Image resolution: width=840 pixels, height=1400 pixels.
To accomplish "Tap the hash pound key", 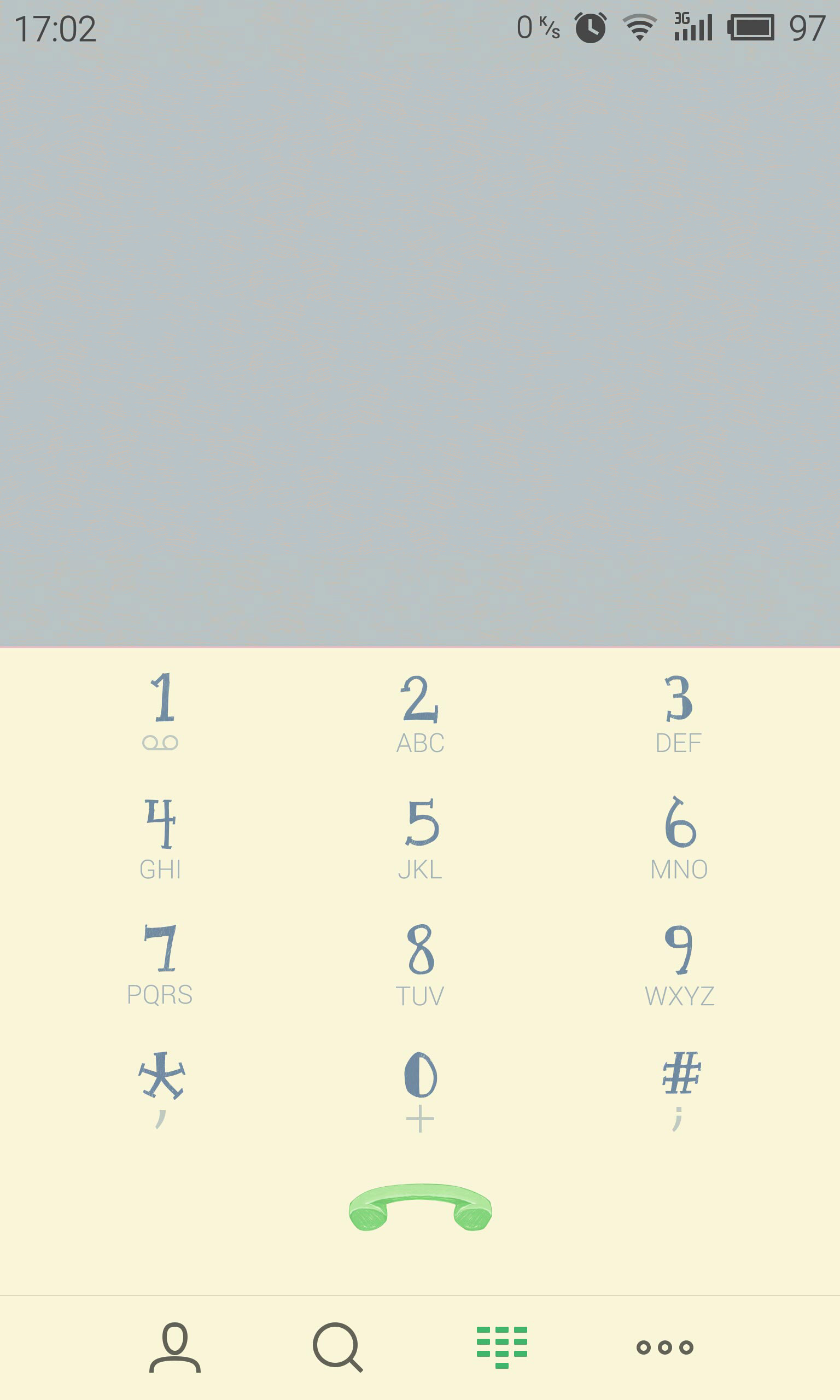I will pyautogui.click(x=681, y=1090).
